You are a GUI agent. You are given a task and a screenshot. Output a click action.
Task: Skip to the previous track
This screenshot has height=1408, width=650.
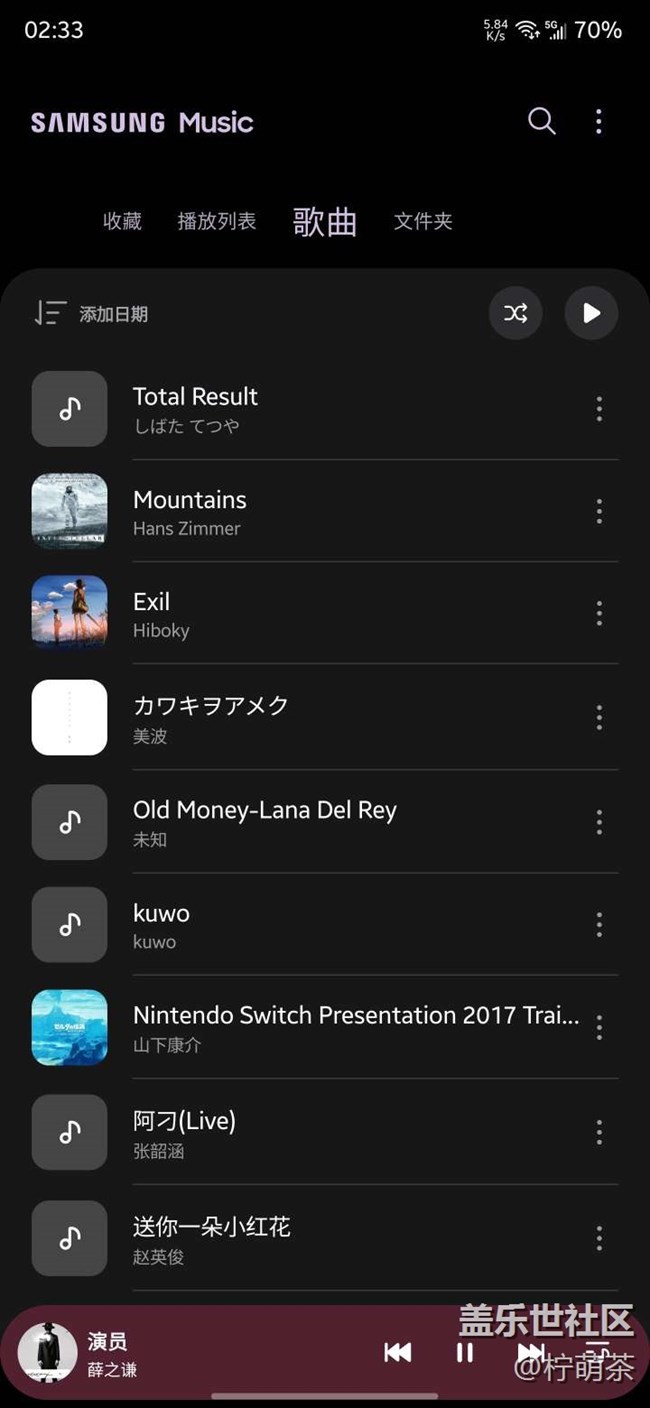397,1353
